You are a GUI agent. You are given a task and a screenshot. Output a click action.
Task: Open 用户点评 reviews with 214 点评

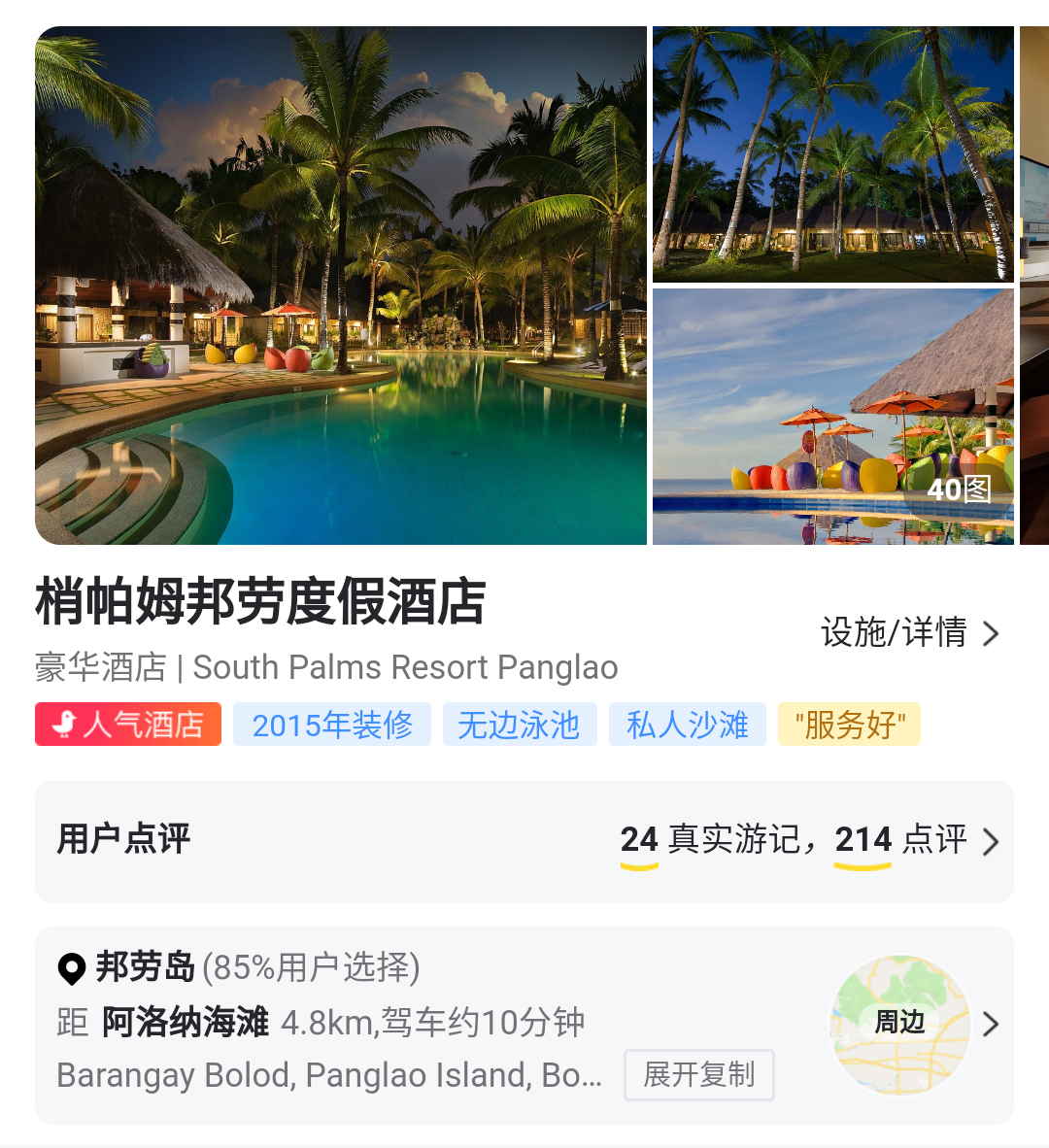pyautogui.click(x=524, y=841)
